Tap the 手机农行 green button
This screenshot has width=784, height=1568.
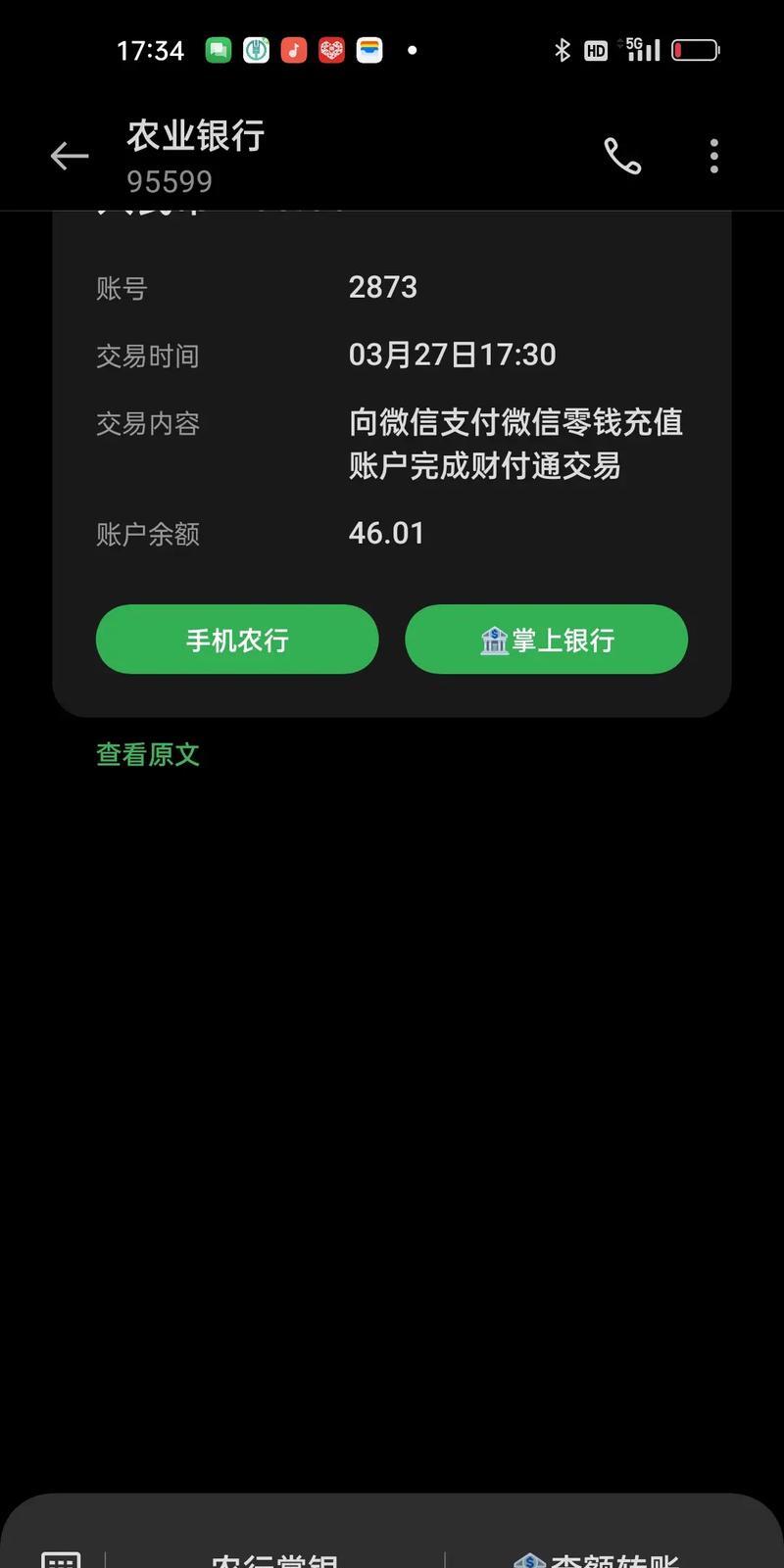(x=236, y=639)
